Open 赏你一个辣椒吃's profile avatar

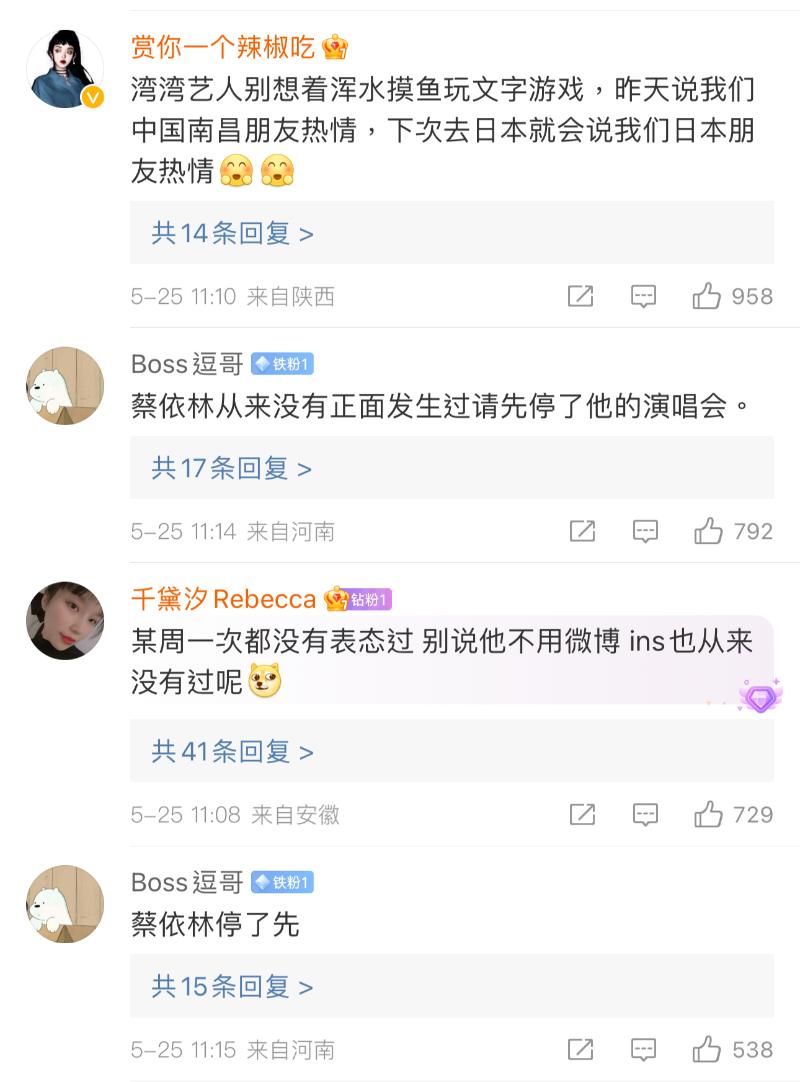click(65, 69)
